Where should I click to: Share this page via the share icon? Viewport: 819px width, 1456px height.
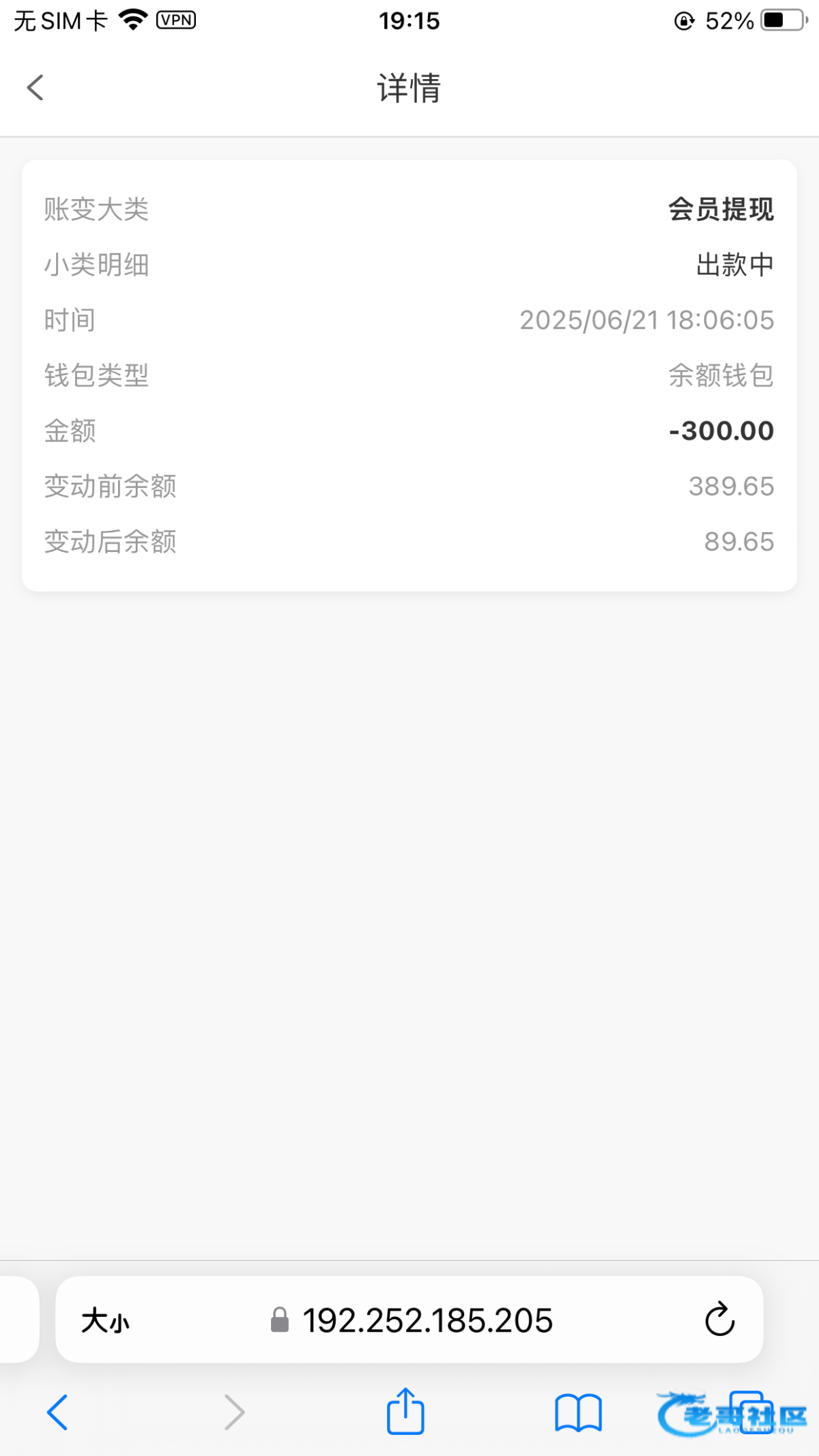click(x=405, y=1410)
